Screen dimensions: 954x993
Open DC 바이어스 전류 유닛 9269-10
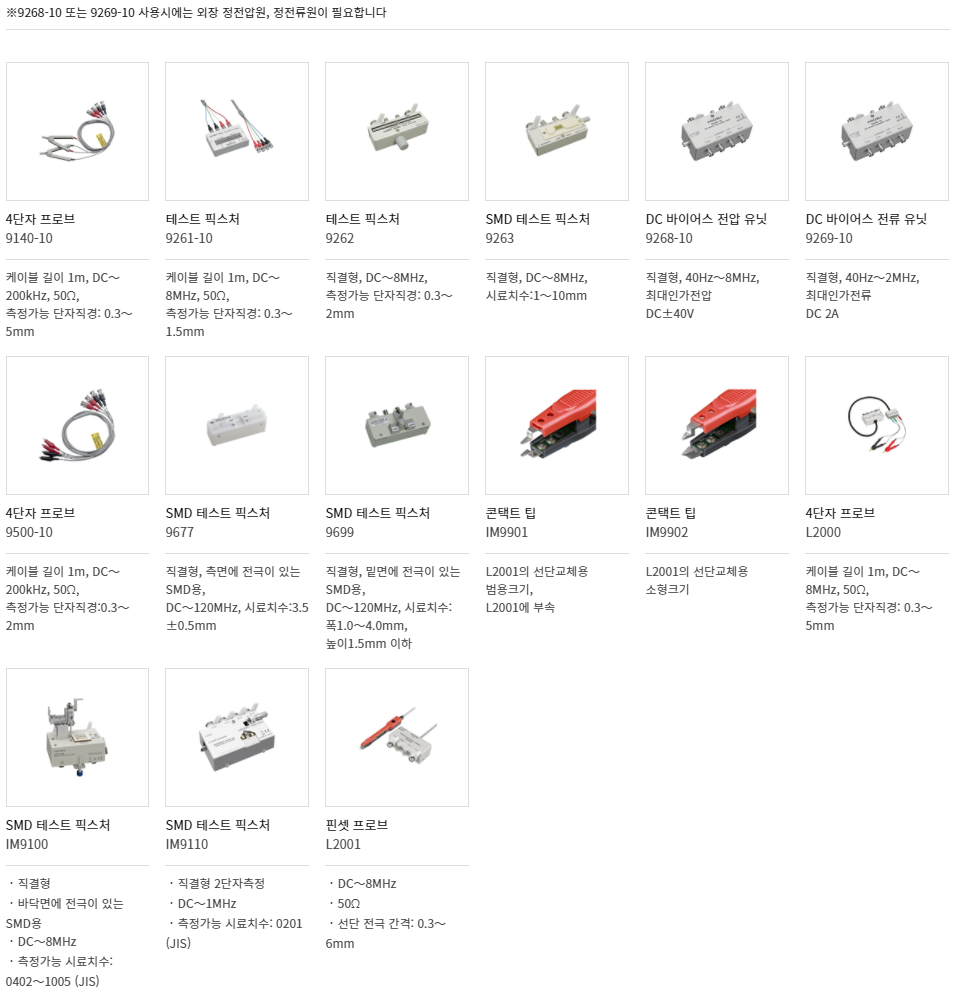coord(877,132)
